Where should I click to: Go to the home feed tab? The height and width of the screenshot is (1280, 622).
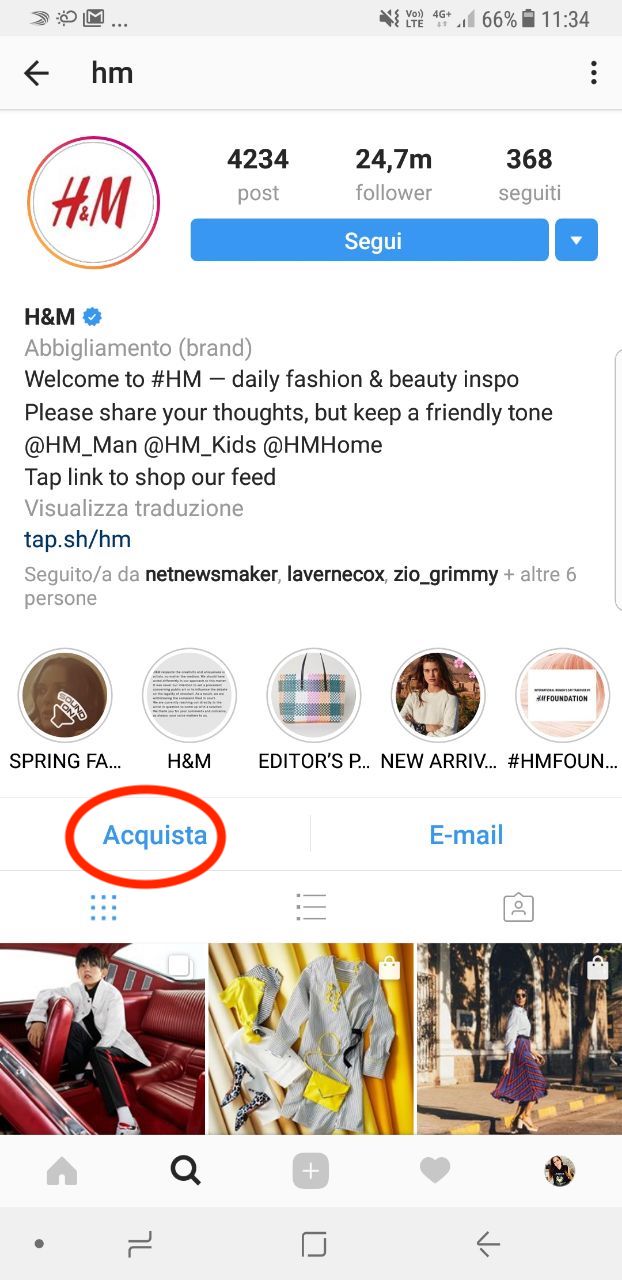pos(62,1171)
